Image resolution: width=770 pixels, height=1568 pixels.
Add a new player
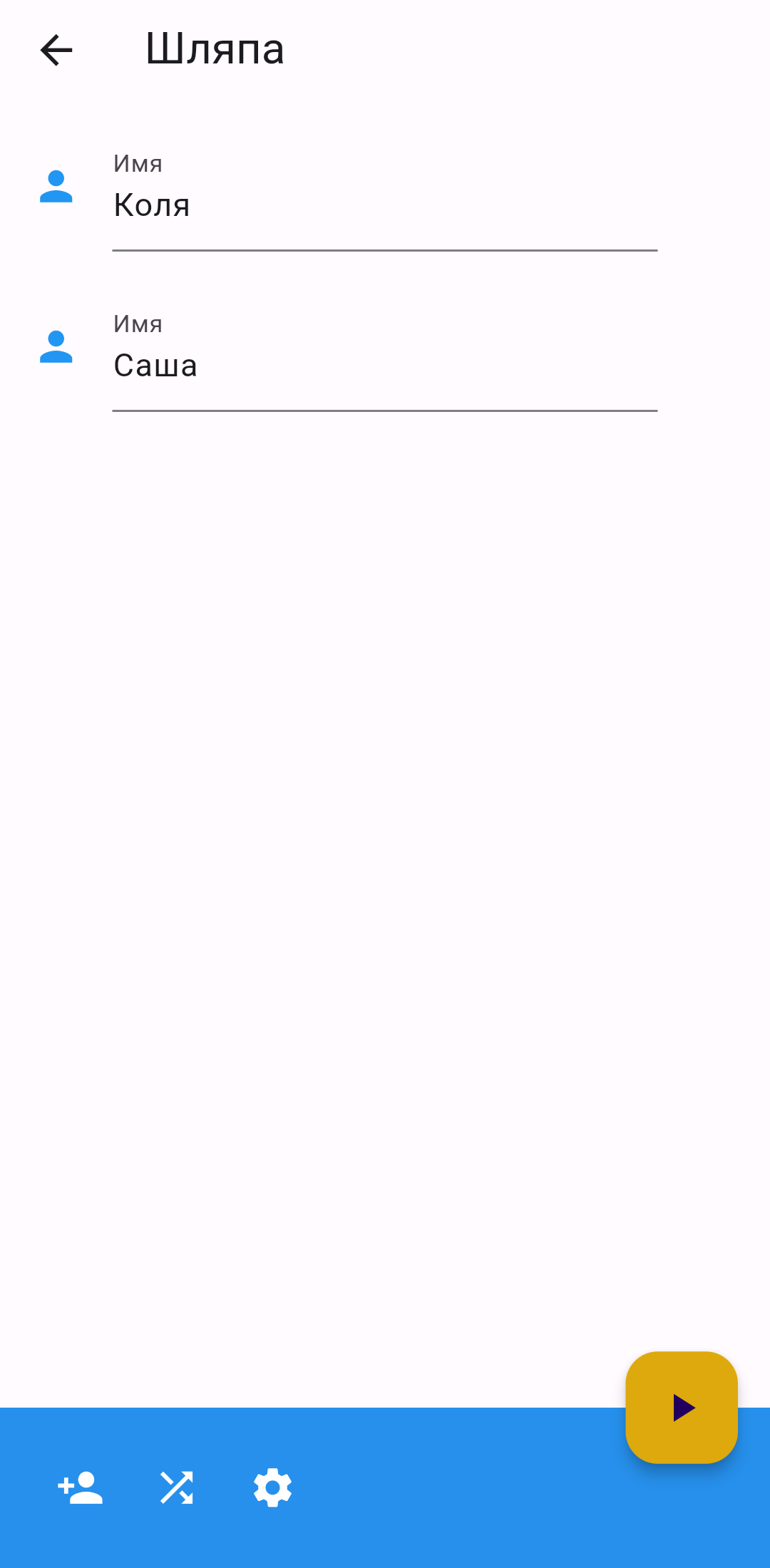point(81,1488)
